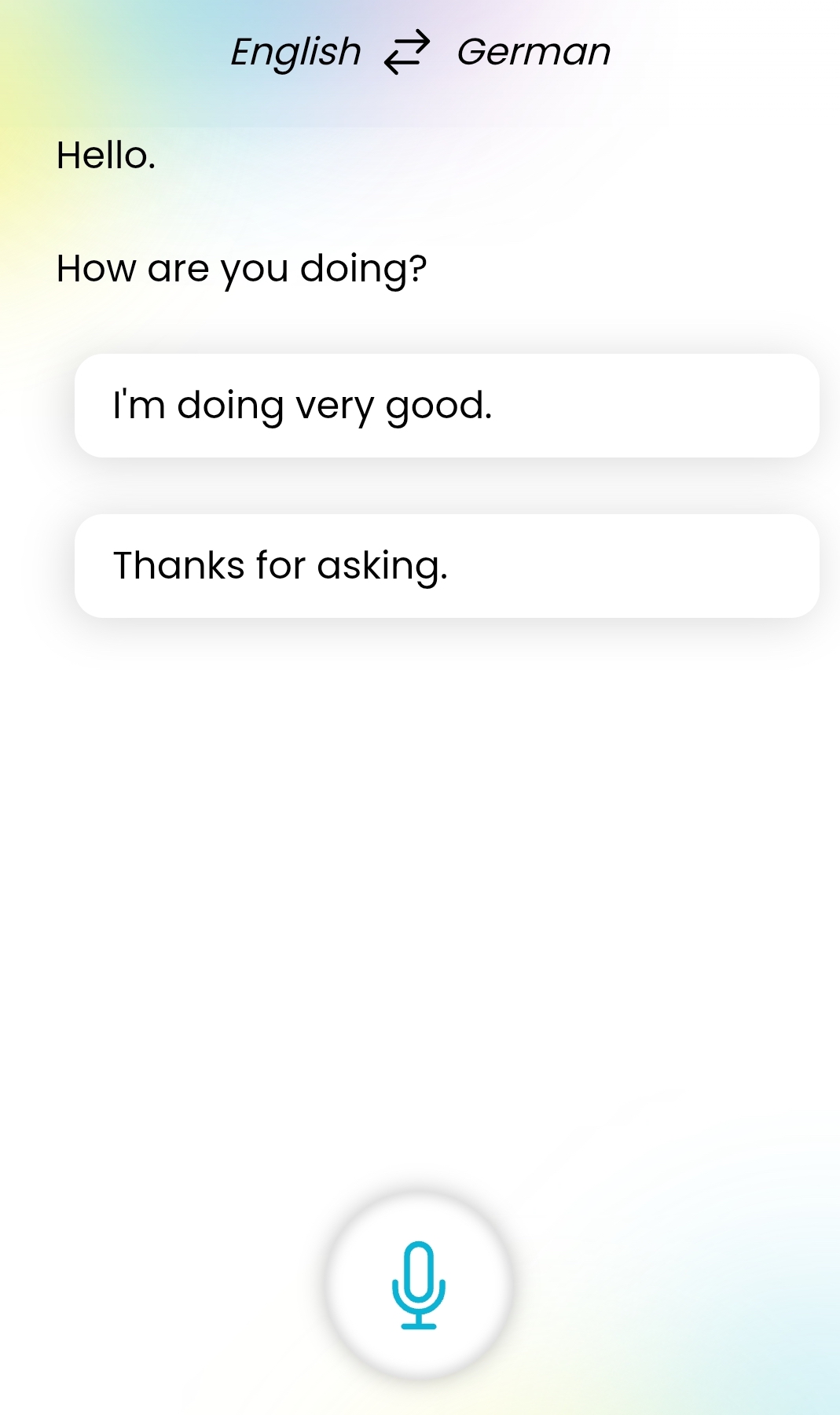This screenshot has width=840, height=1415.
Task: Select the "I'm doing very good." message
Action: pyautogui.click(x=446, y=406)
